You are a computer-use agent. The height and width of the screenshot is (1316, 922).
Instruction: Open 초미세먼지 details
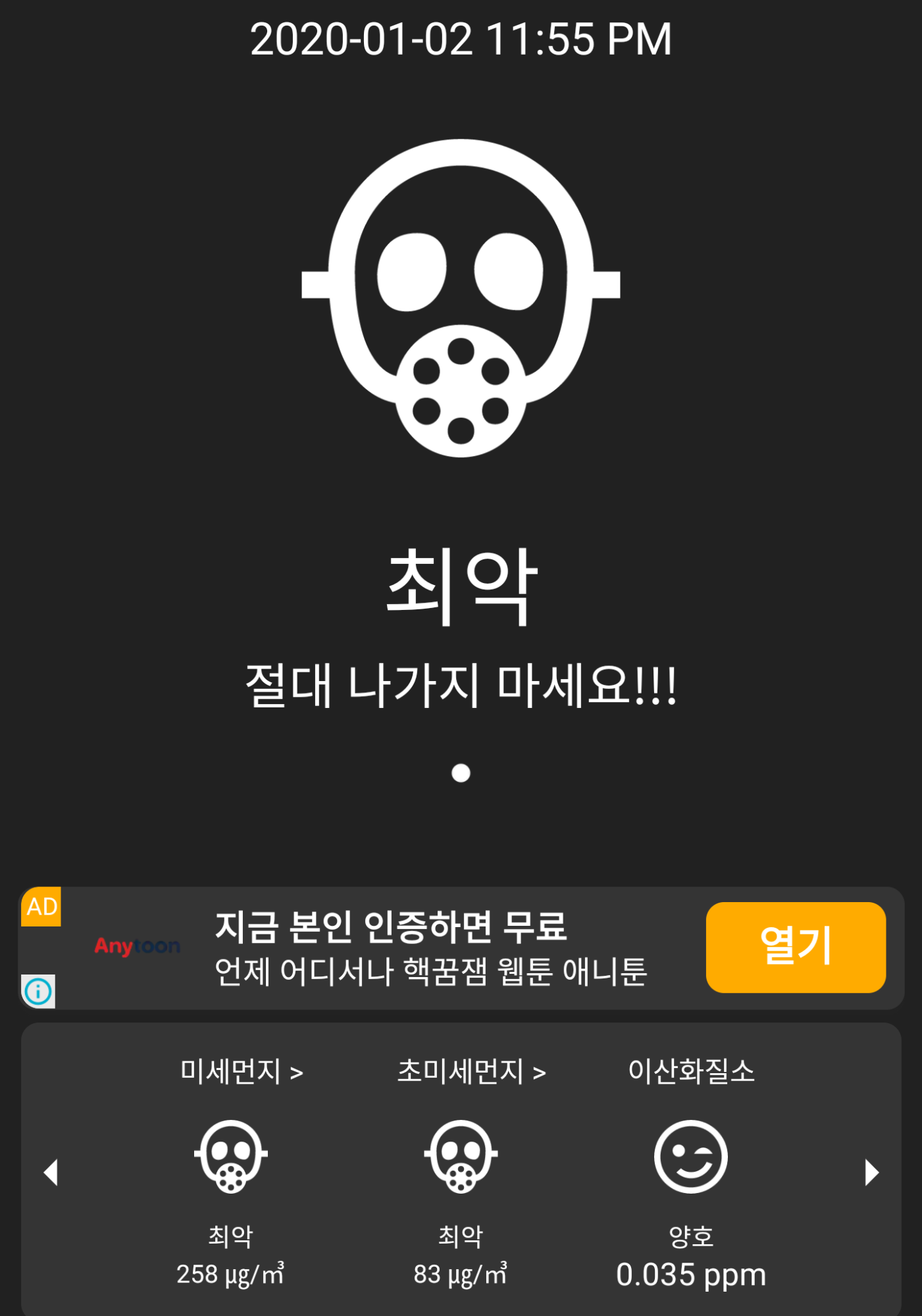click(x=471, y=1072)
